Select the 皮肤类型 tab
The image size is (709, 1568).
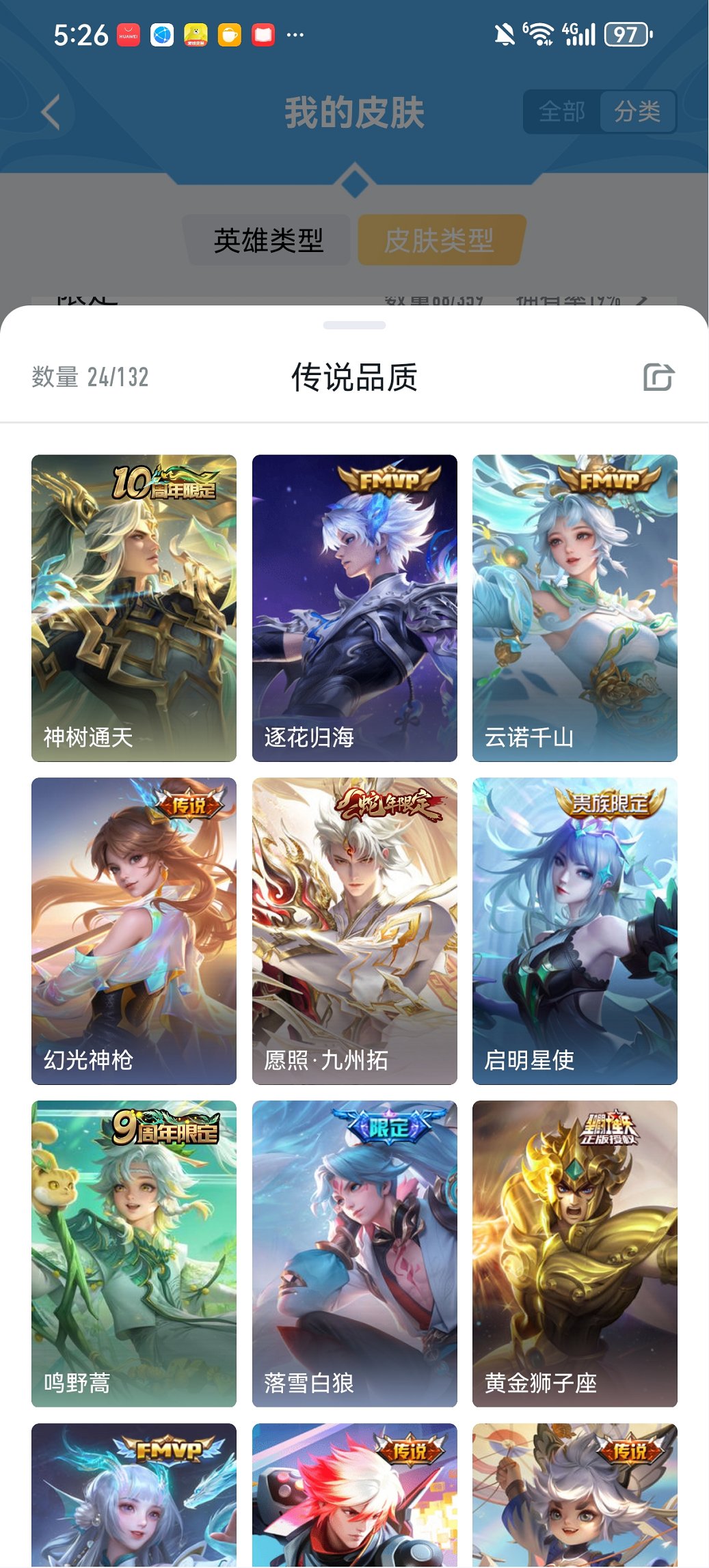pos(440,240)
